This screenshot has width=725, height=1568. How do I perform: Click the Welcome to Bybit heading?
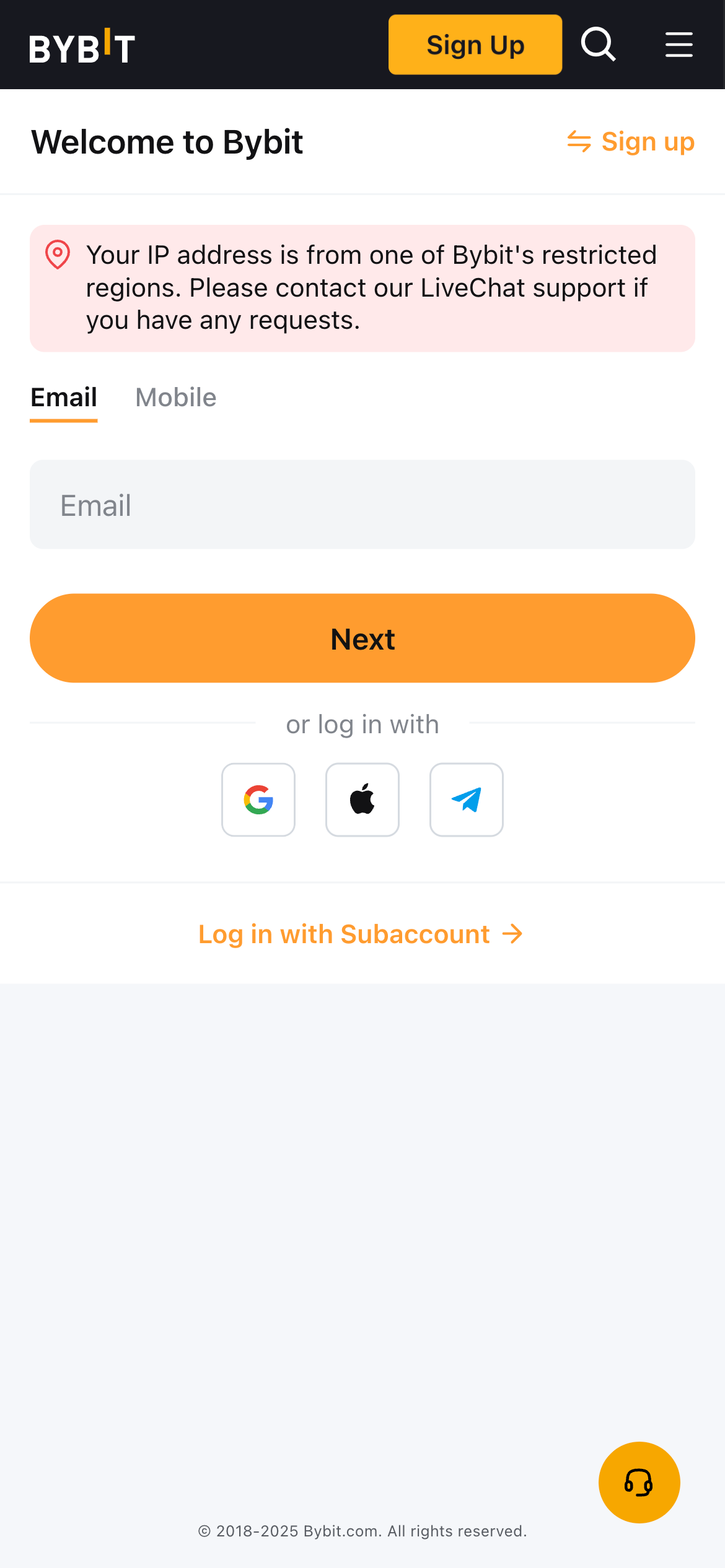pos(167,141)
